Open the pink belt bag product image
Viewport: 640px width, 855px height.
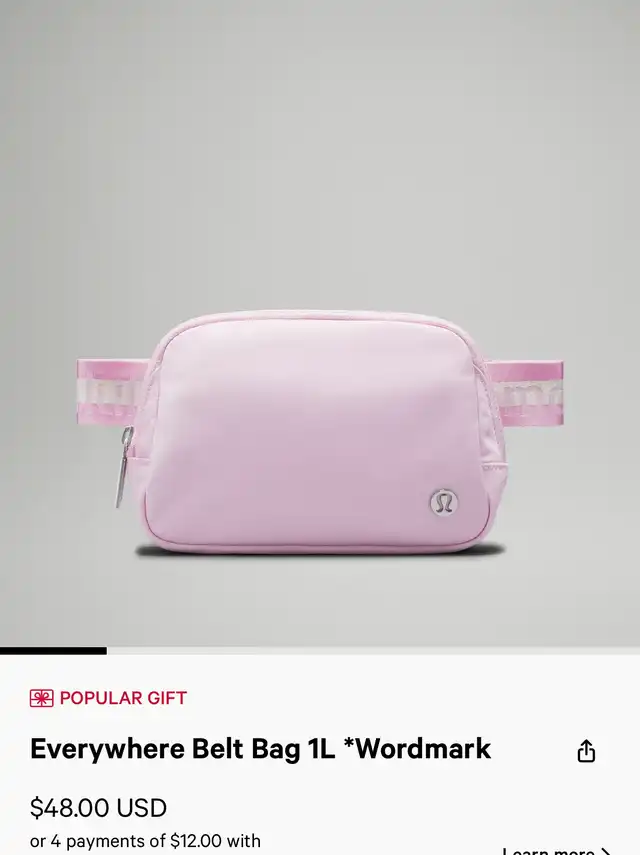click(320, 430)
